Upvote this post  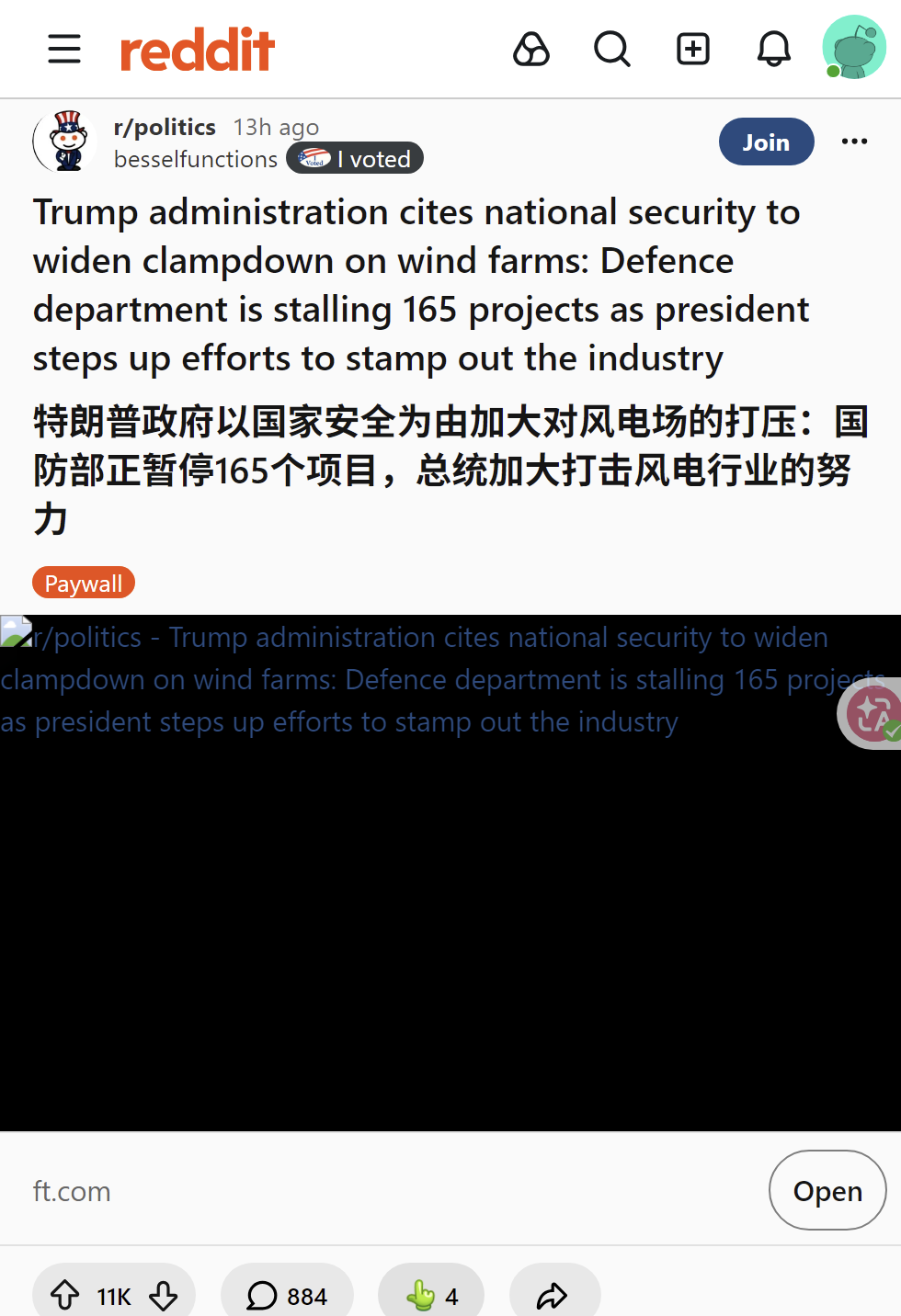pos(64,1296)
